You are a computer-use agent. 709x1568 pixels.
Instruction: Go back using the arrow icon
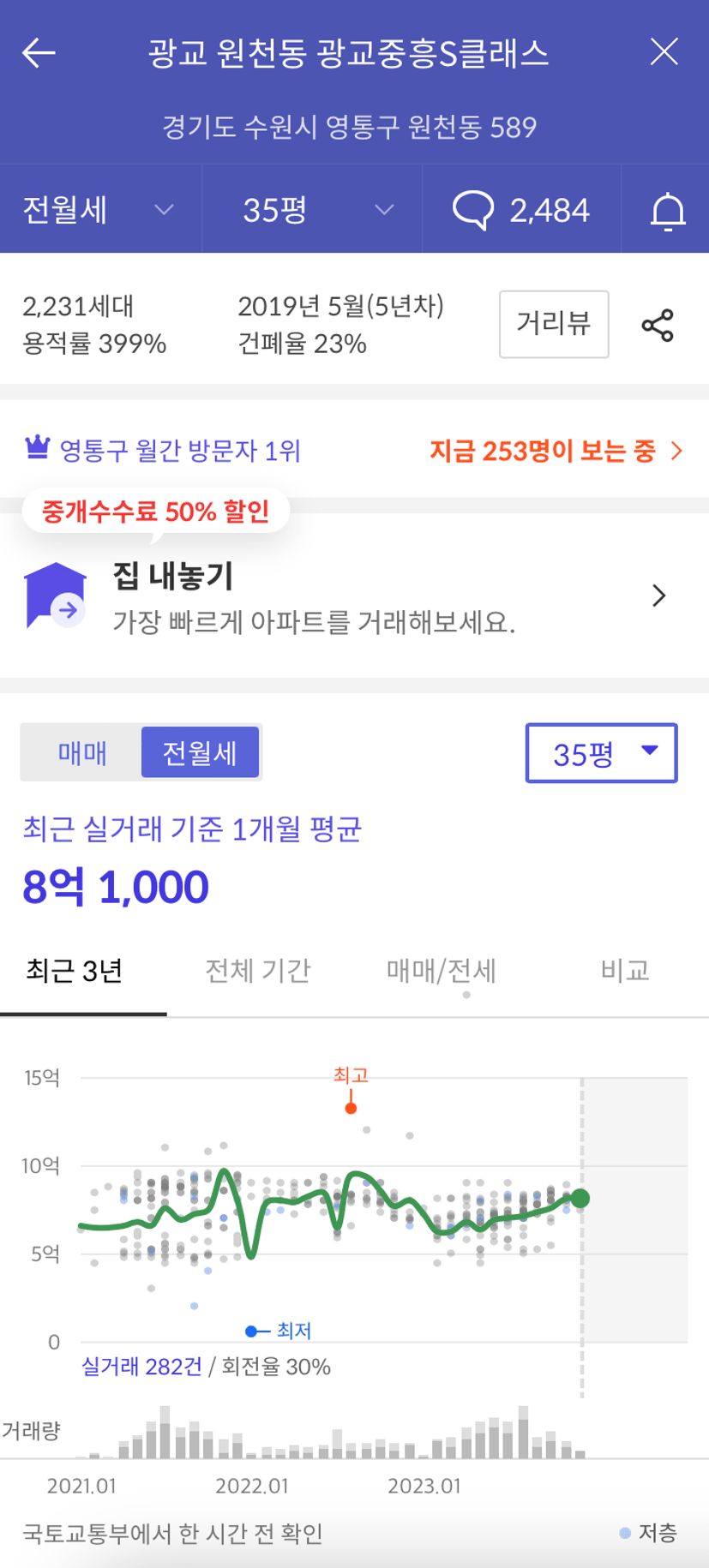point(39,53)
